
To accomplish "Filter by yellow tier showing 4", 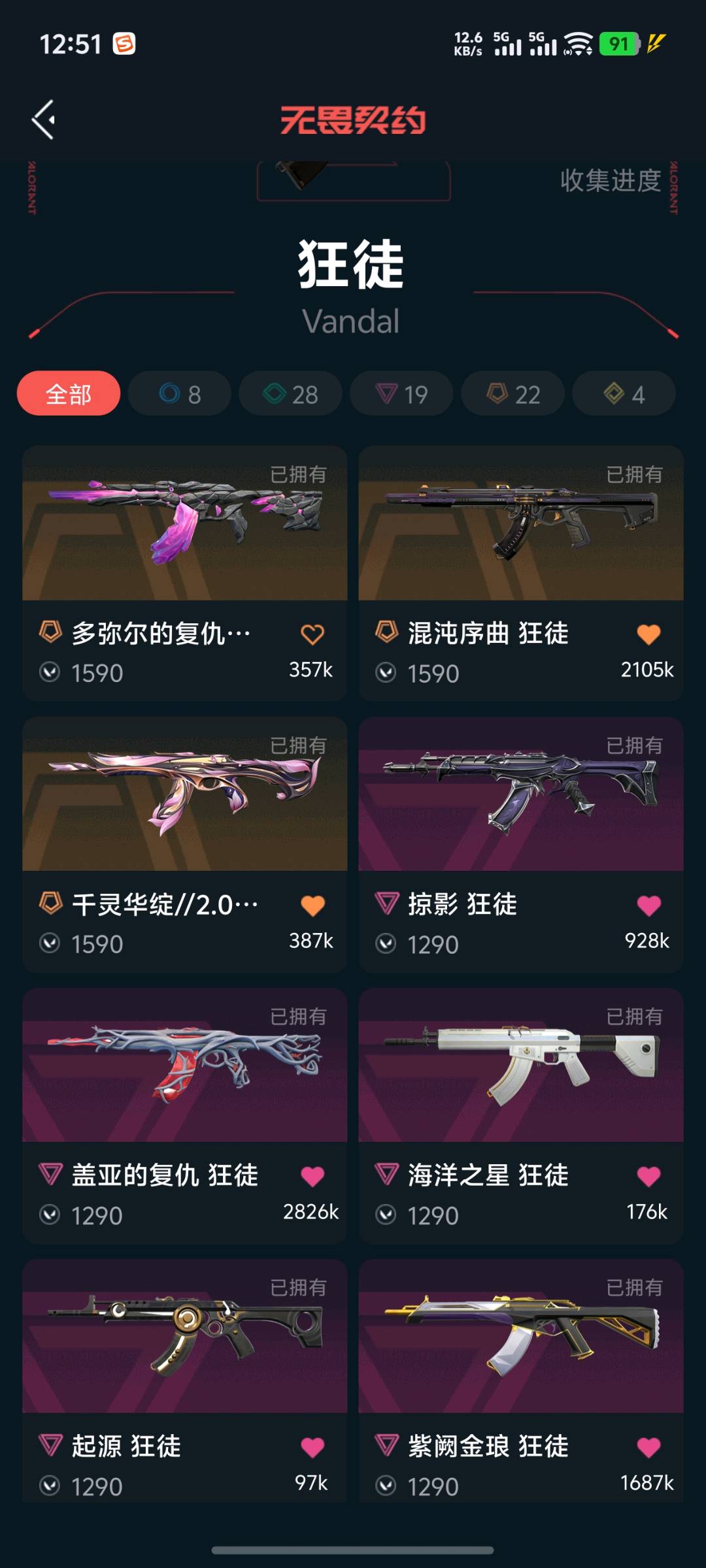I will (x=624, y=394).
